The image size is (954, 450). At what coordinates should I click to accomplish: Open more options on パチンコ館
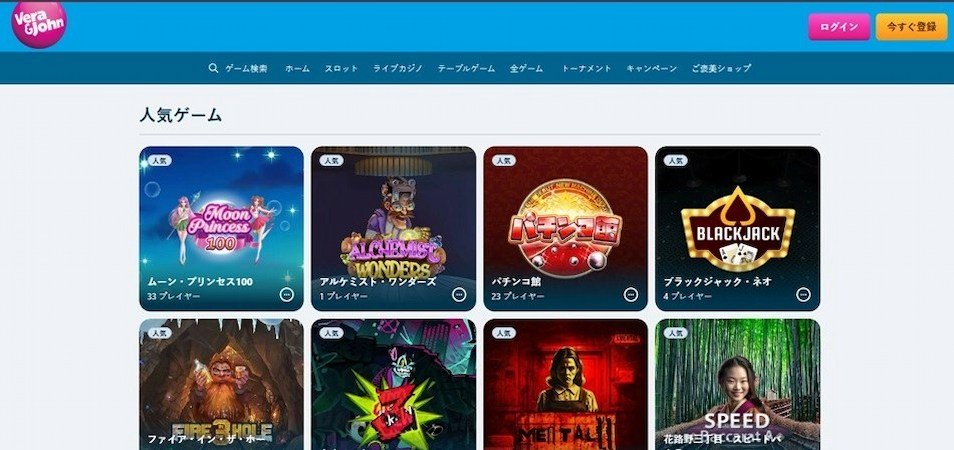coord(631,295)
